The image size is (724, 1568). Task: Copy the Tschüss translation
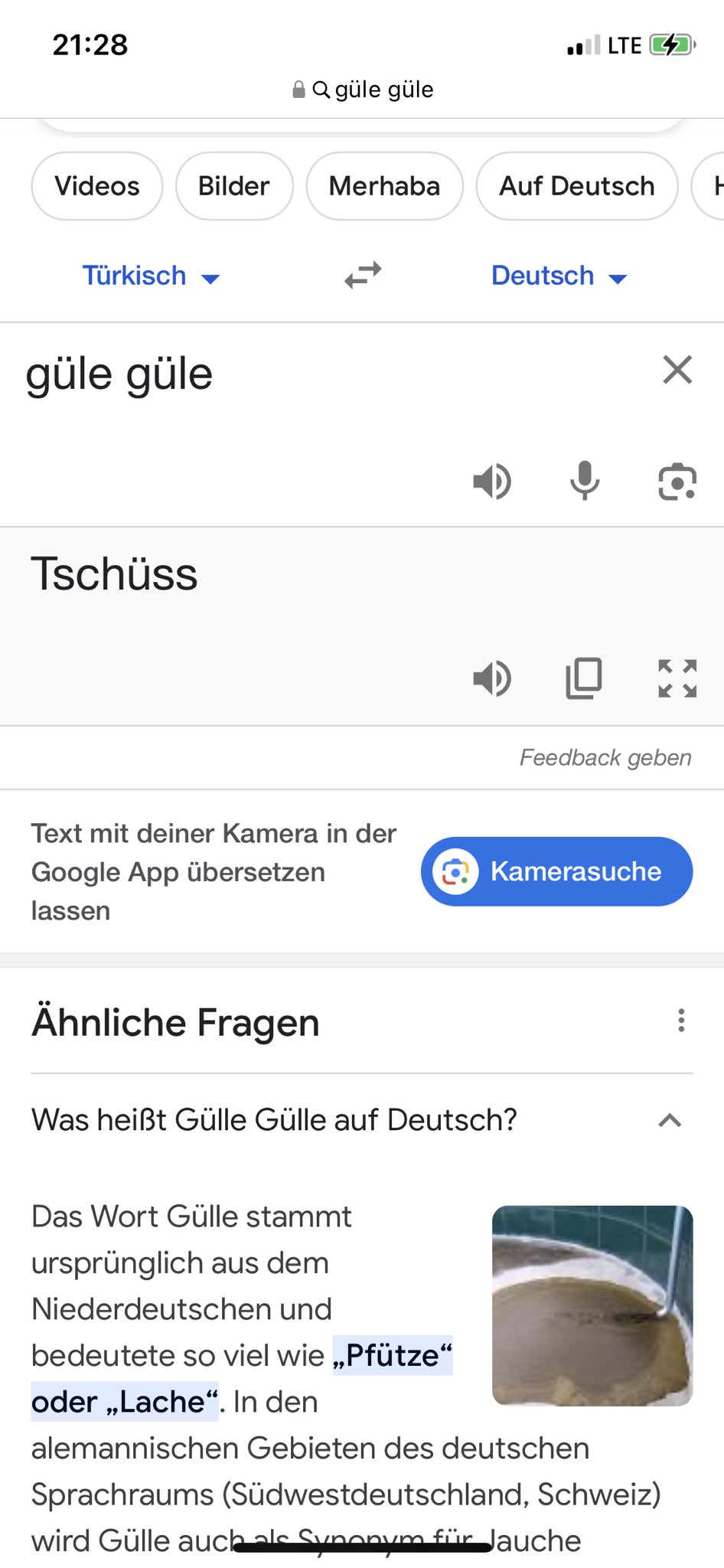click(x=585, y=678)
